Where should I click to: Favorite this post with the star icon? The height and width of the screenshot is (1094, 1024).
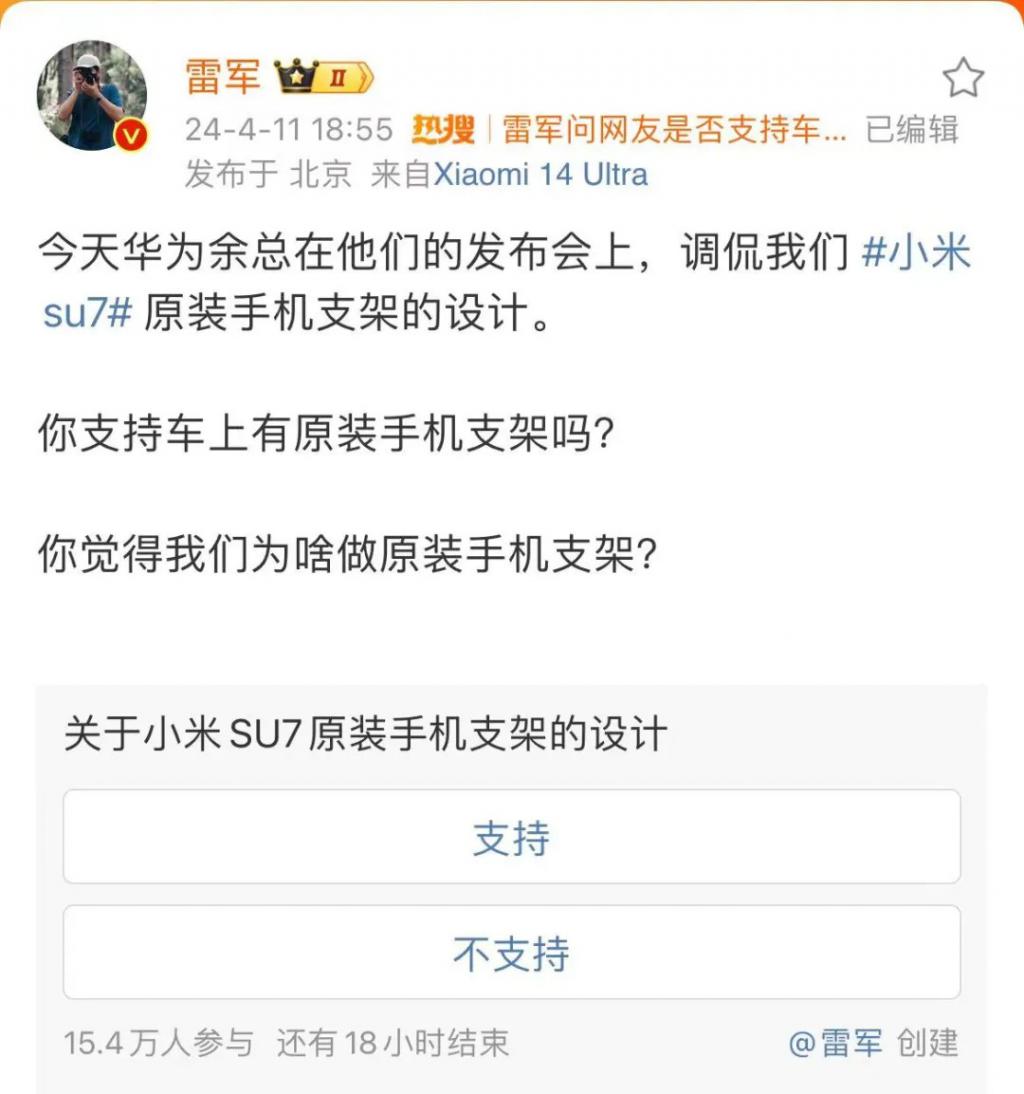pyautogui.click(x=963, y=78)
